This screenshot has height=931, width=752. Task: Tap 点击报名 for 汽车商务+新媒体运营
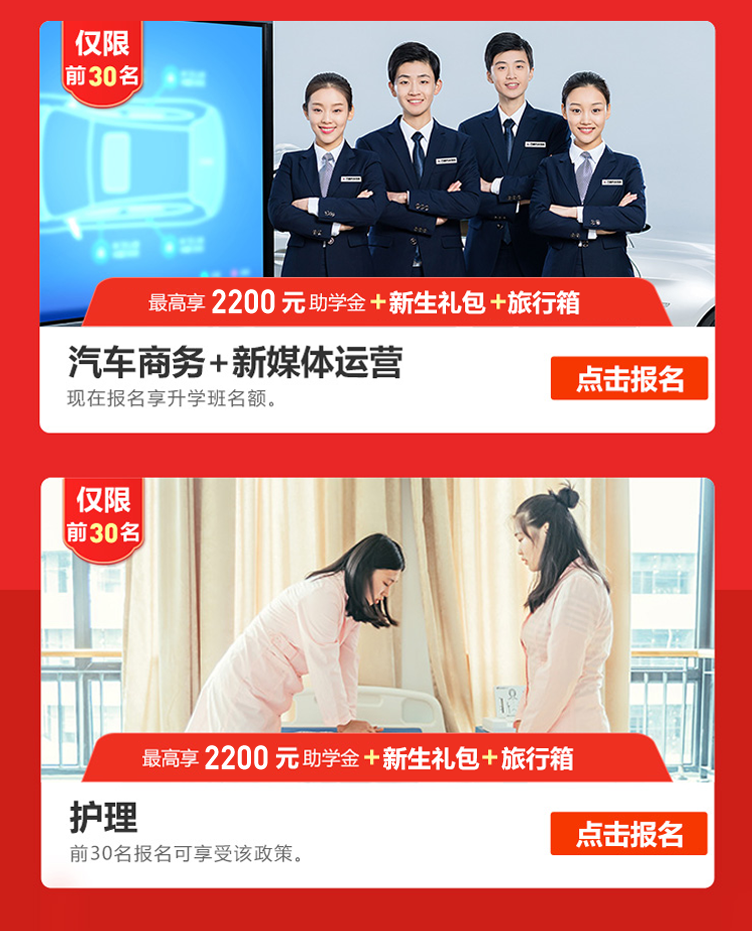pos(629,378)
